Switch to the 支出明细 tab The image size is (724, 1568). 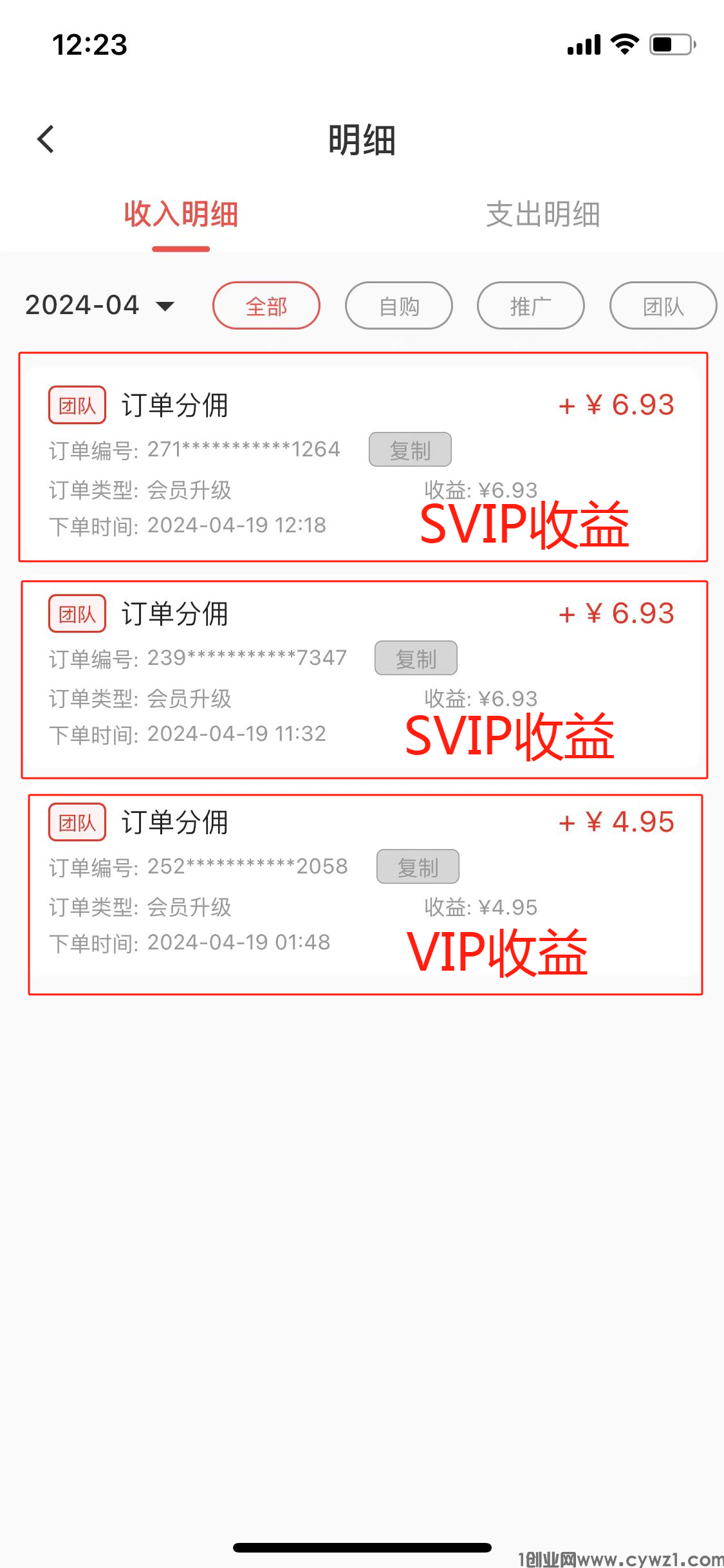click(543, 214)
